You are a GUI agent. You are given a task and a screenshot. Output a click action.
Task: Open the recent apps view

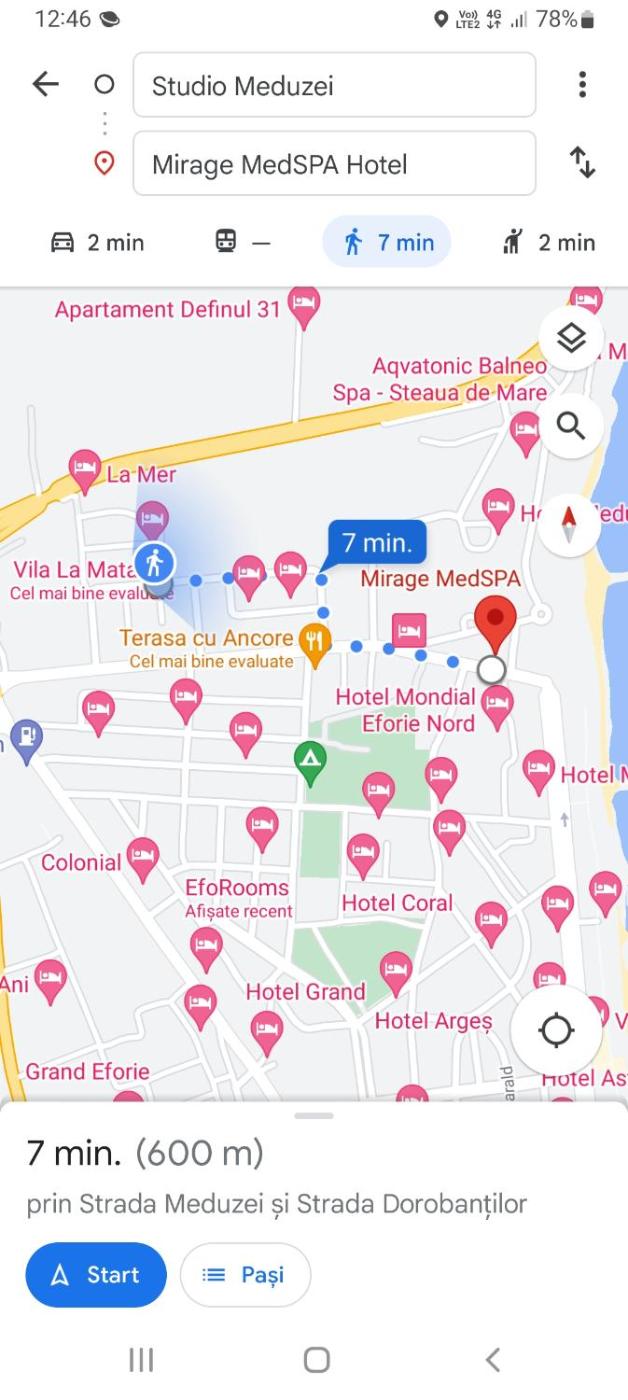pyautogui.click(x=141, y=1359)
